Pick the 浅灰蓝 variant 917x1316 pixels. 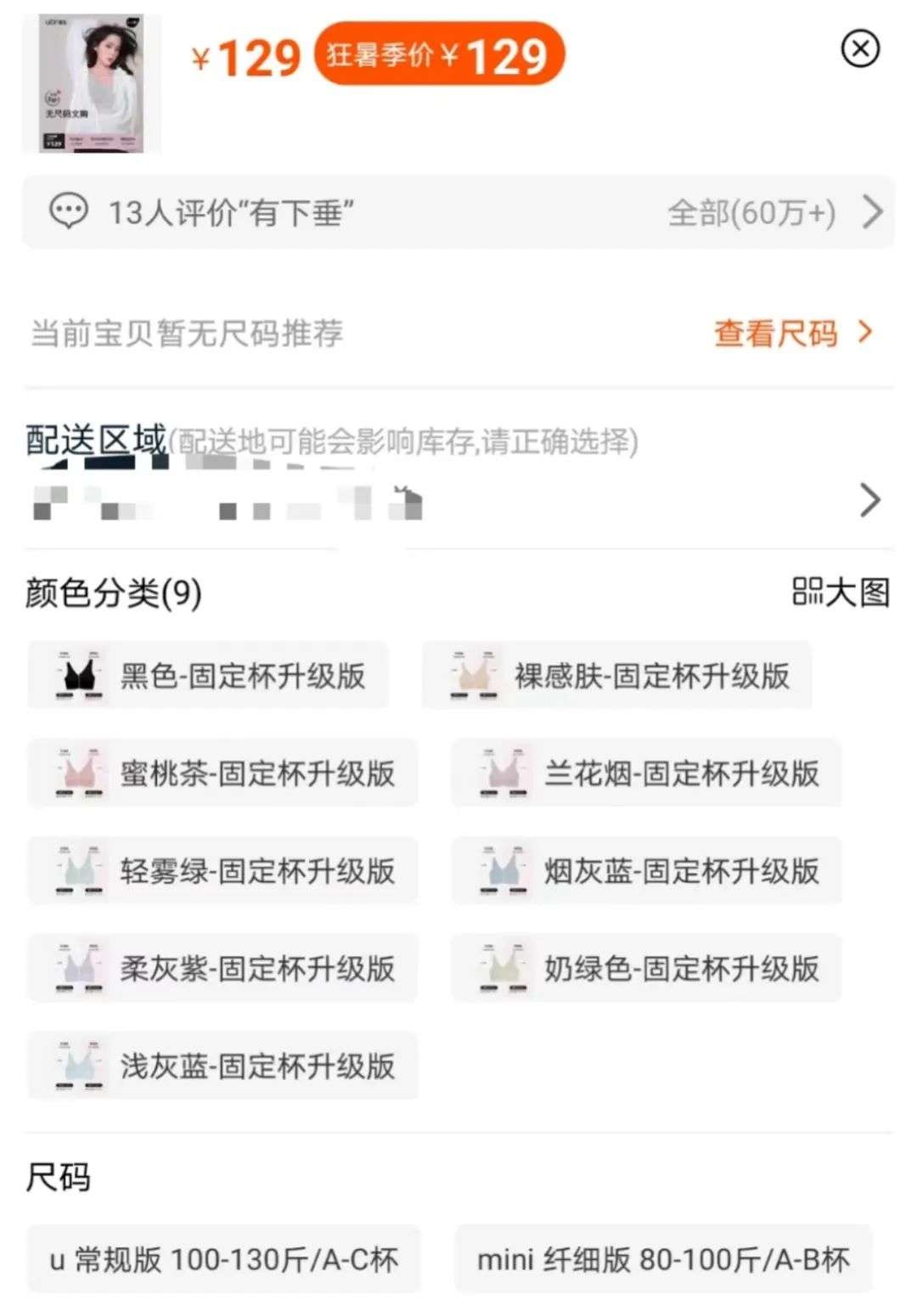[x=222, y=1066]
